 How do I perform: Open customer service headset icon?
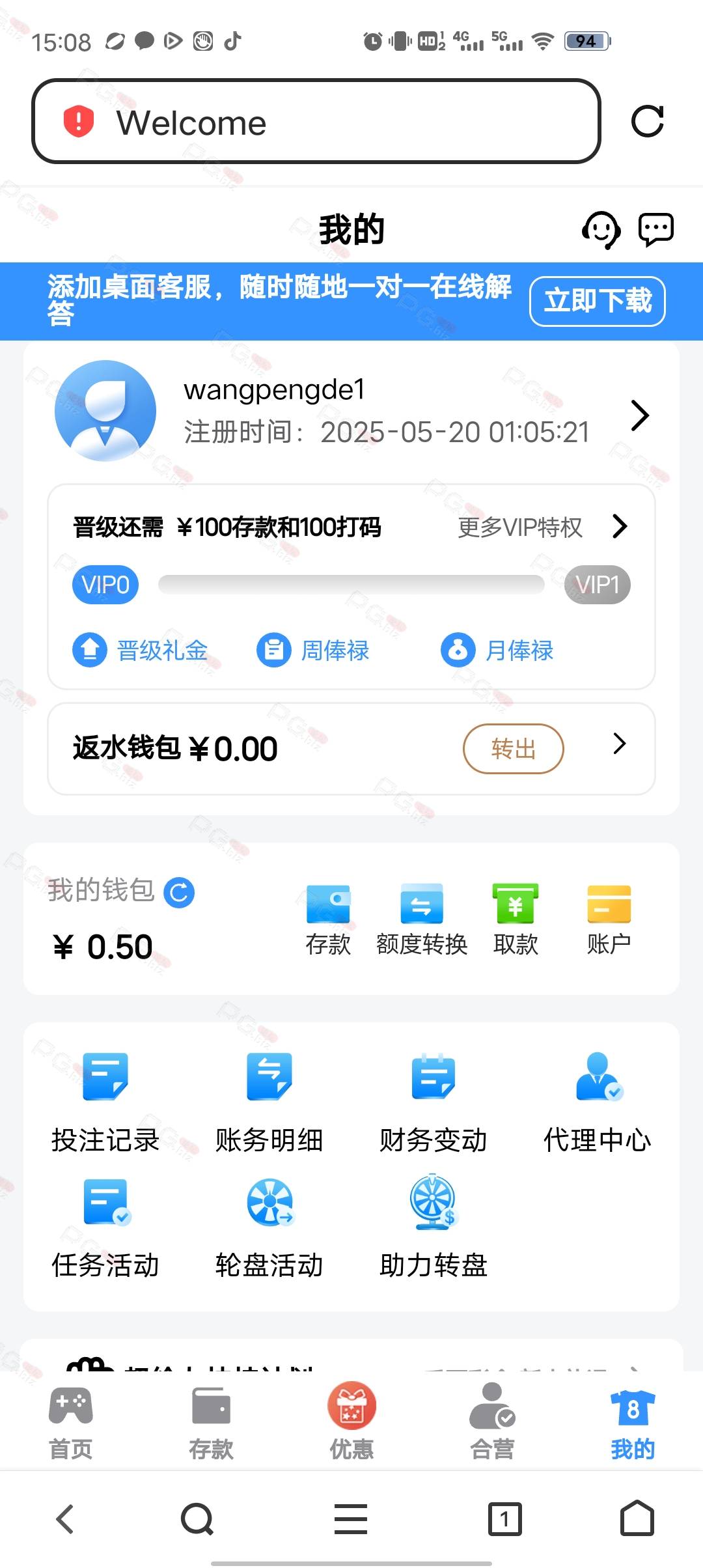tap(600, 230)
